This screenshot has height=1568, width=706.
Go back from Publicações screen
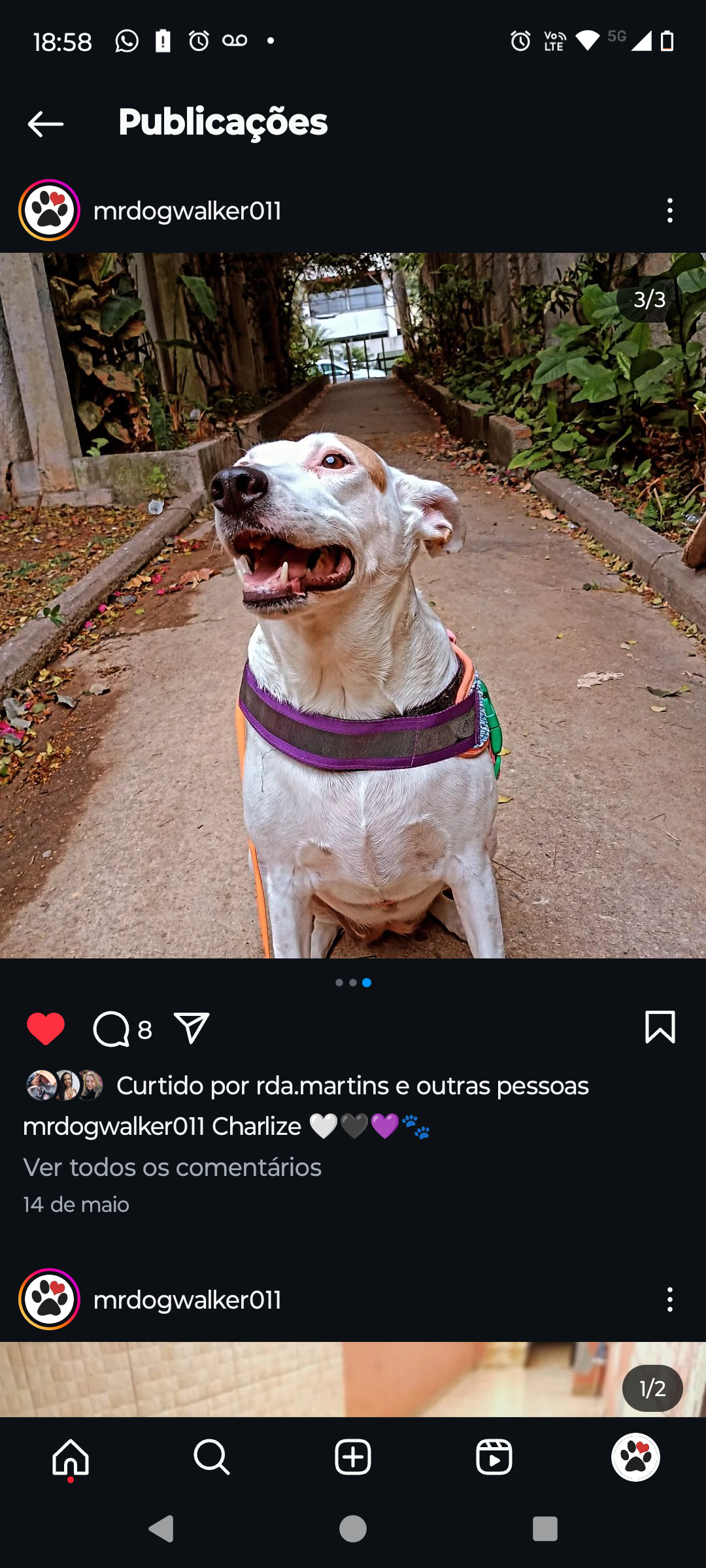click(46, 123)
